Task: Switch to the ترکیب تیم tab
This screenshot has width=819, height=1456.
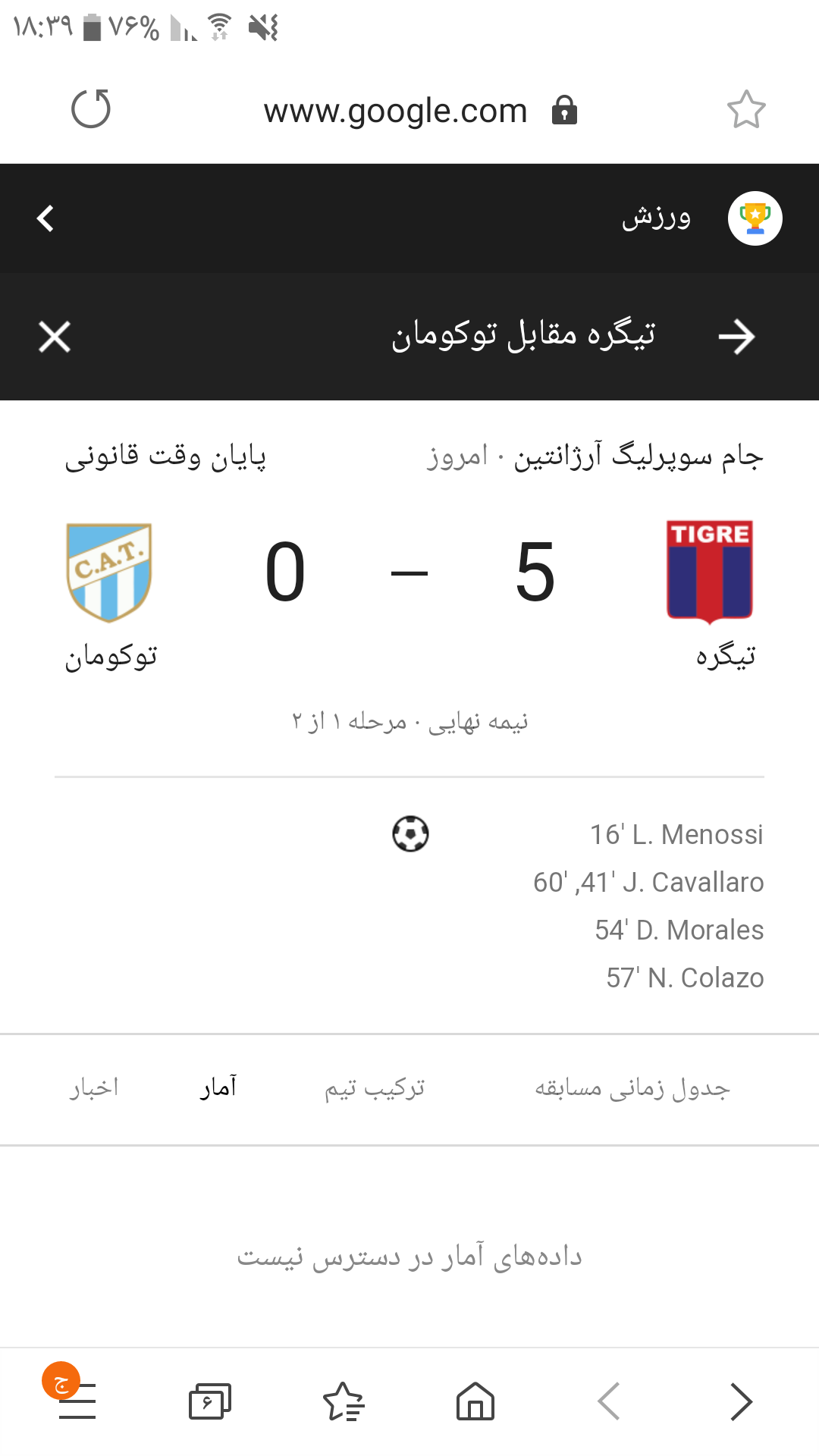Action: coord(375,1088)
